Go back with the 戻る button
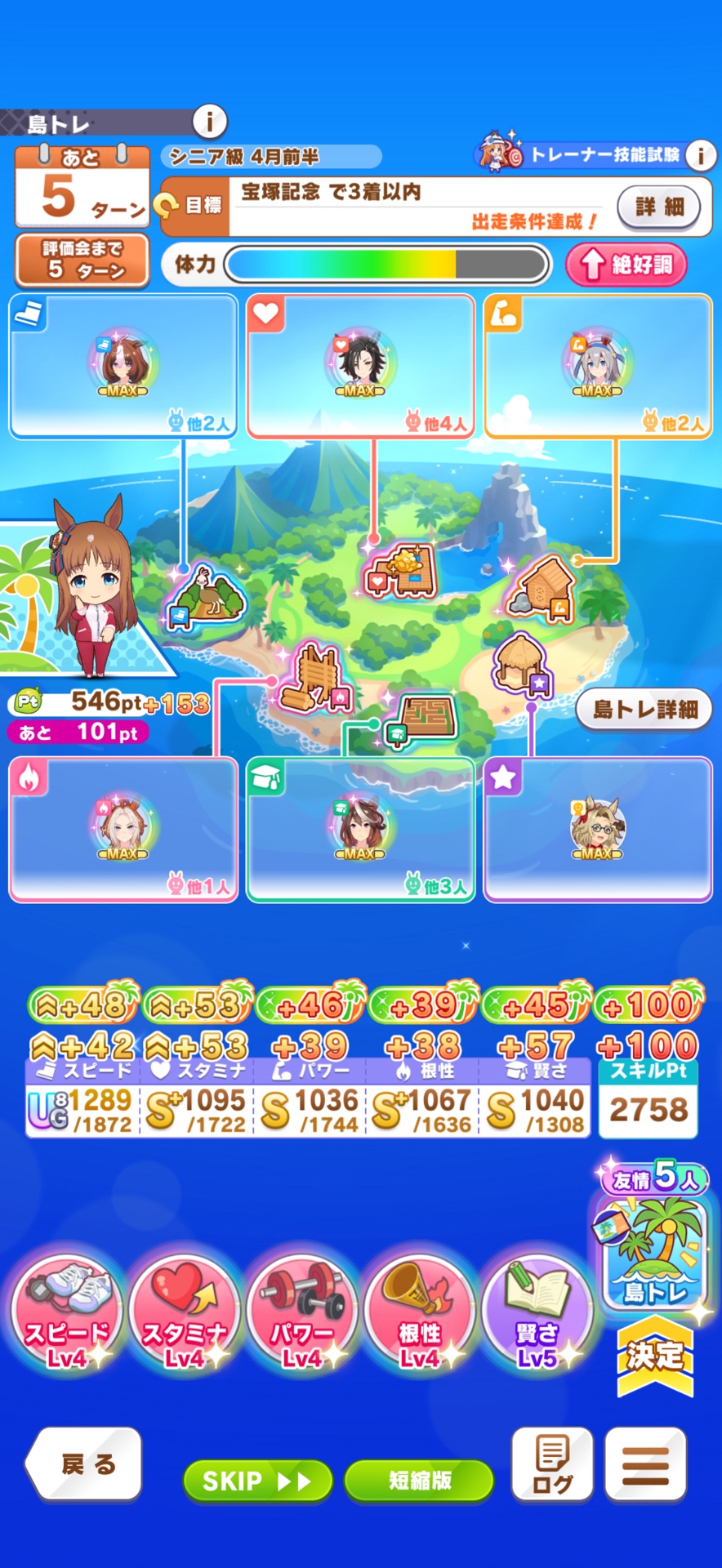 click(85, 1464)
